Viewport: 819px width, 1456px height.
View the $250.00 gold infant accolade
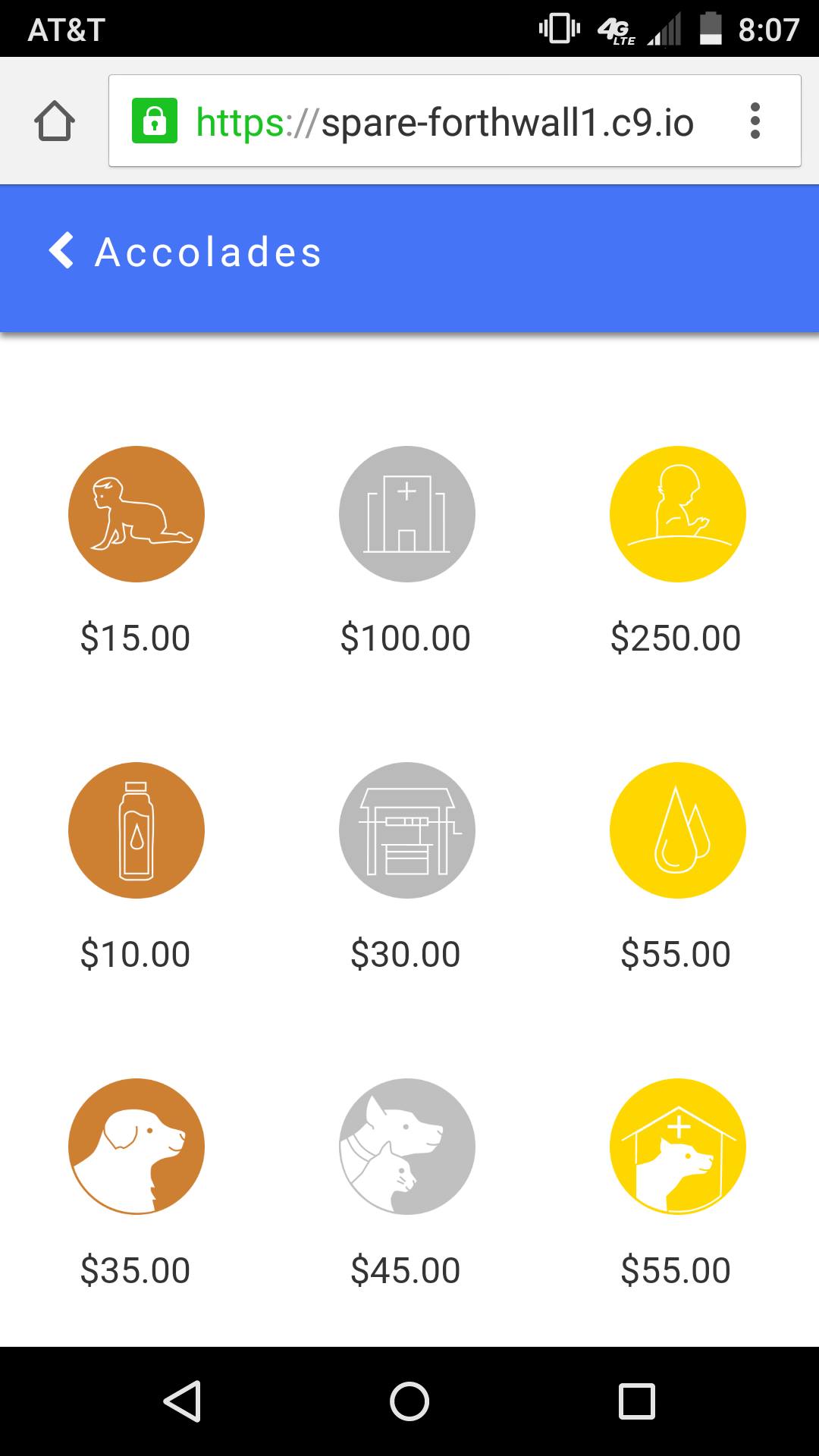tap(678, 514)
